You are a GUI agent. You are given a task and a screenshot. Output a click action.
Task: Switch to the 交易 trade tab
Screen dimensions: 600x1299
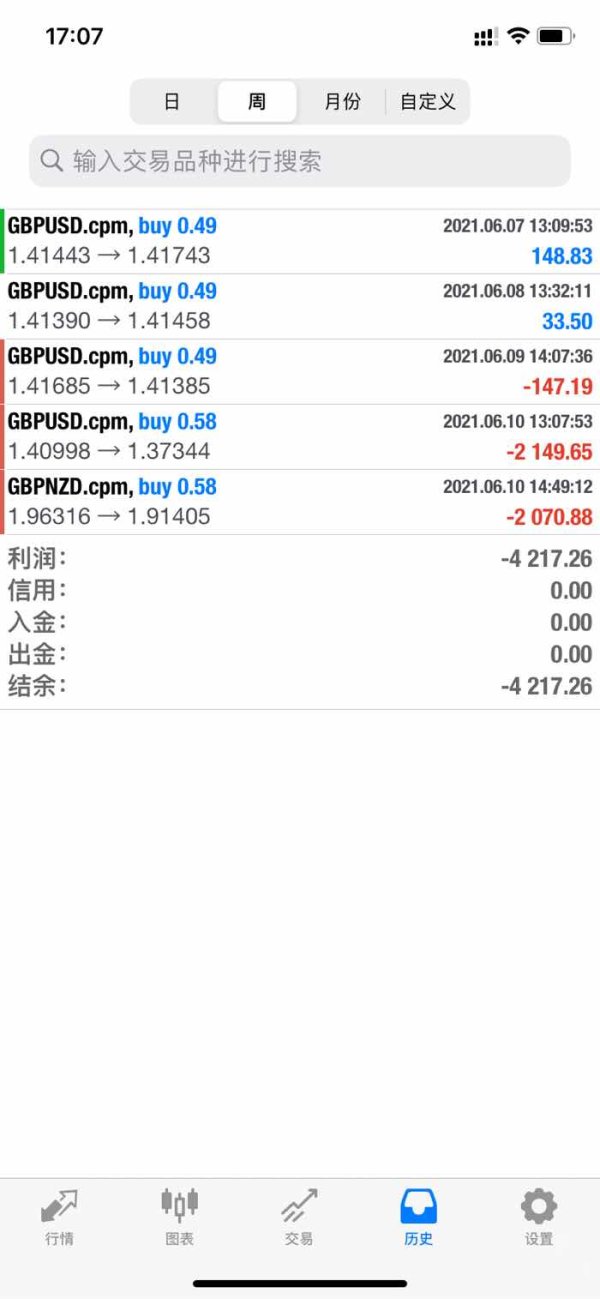299,1217
